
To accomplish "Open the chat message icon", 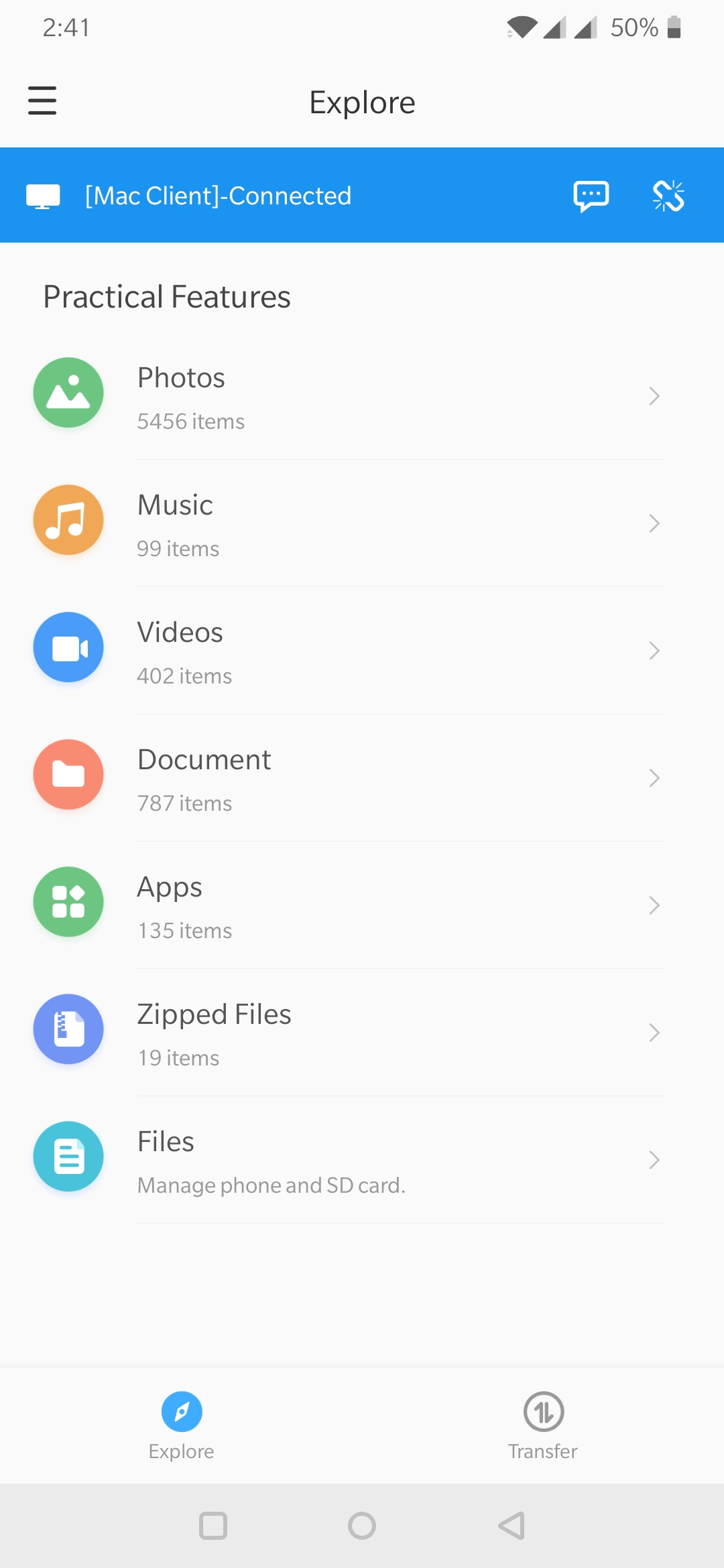I will click(591, 196).
